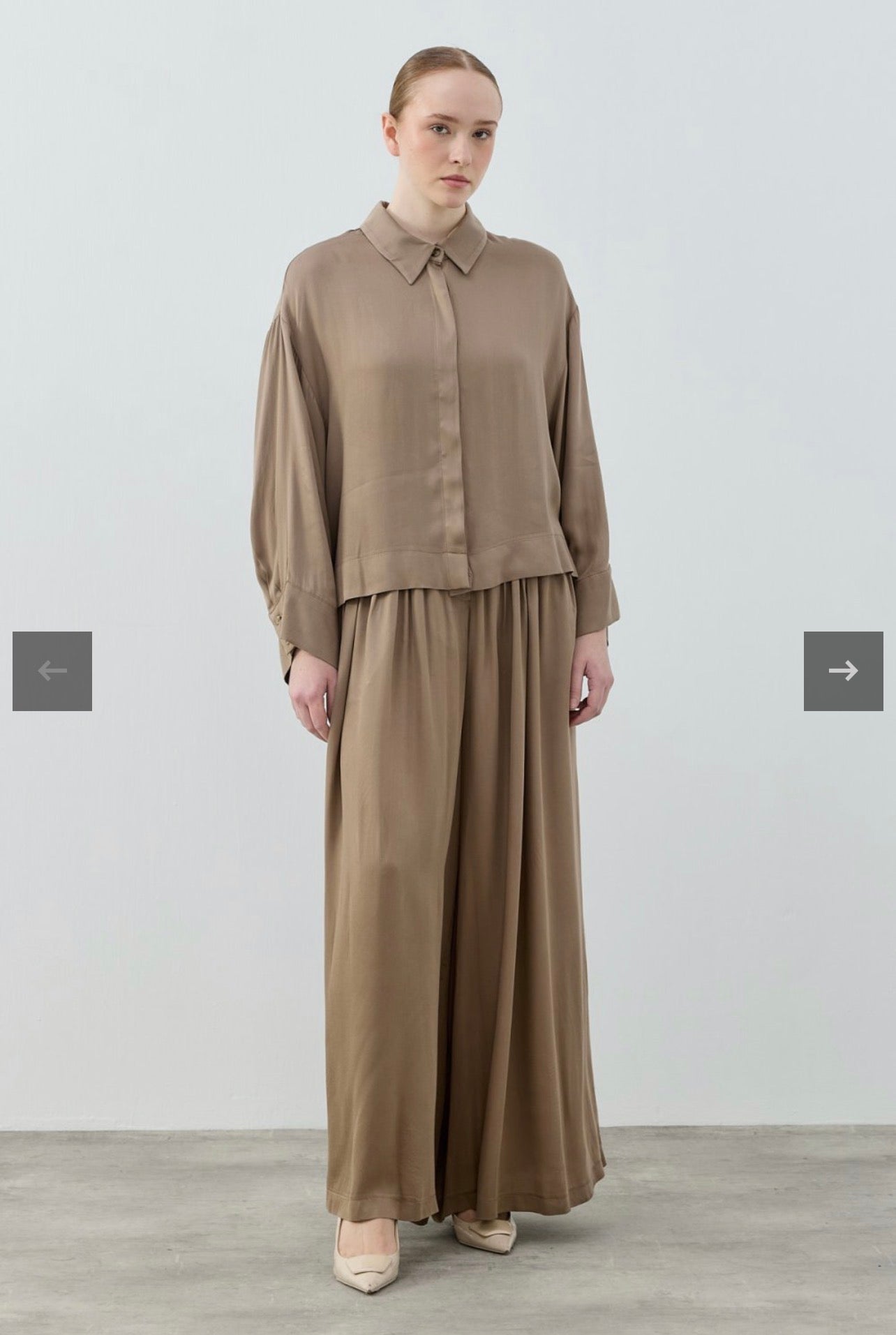Go to the next product image
Image resolution: width=896 pixels, height=1335 pixels.
(843, 671)
